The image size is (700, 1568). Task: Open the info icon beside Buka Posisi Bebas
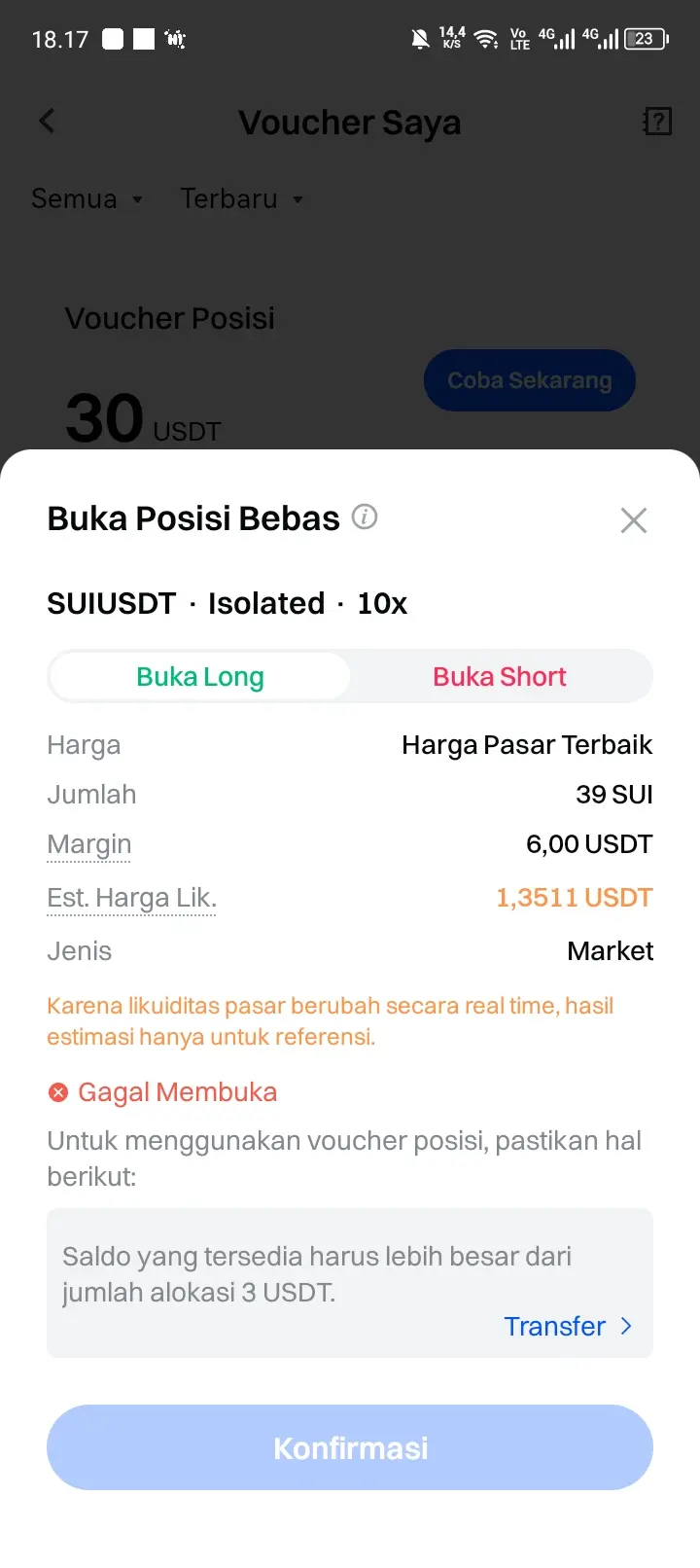point(365,517)
